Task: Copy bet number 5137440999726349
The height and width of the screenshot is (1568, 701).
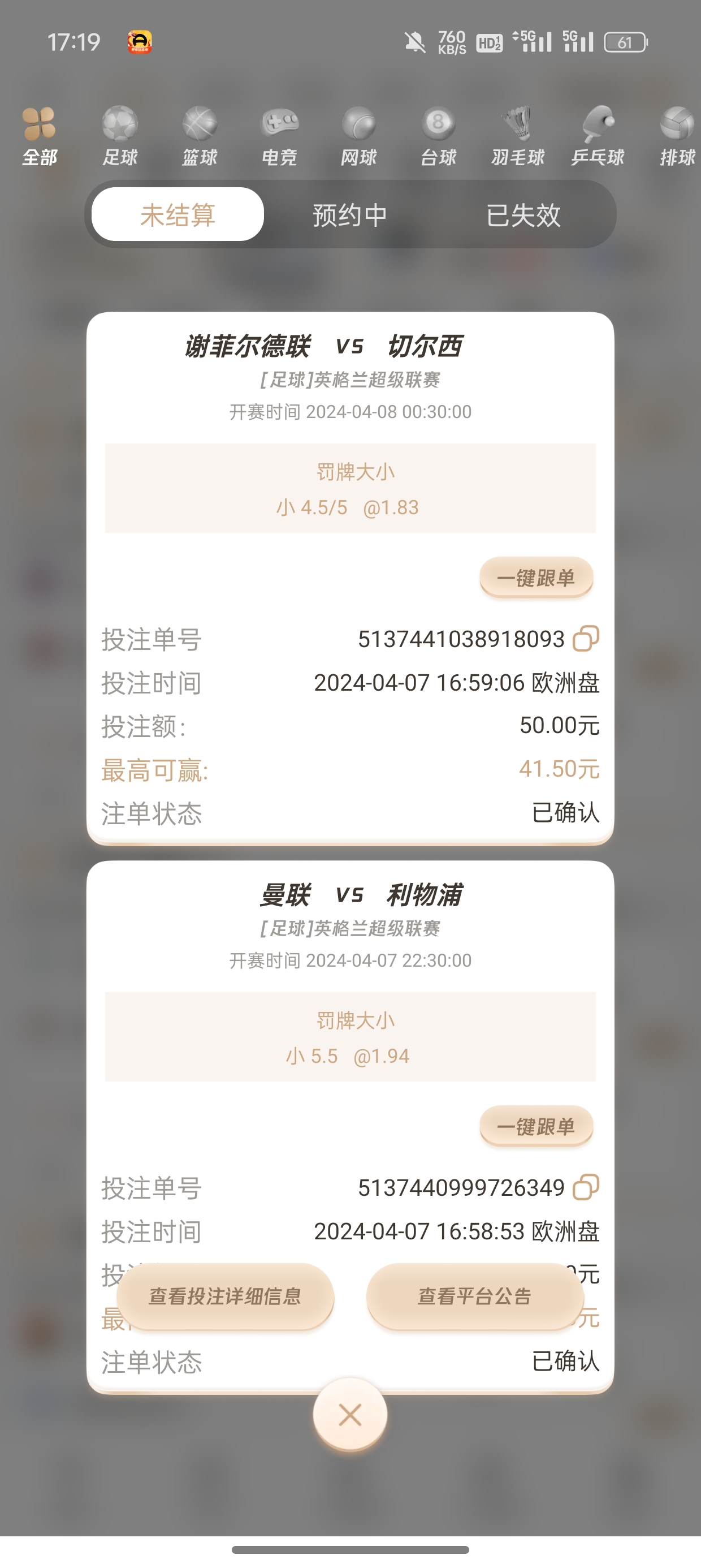Action: pos(586,1187)
